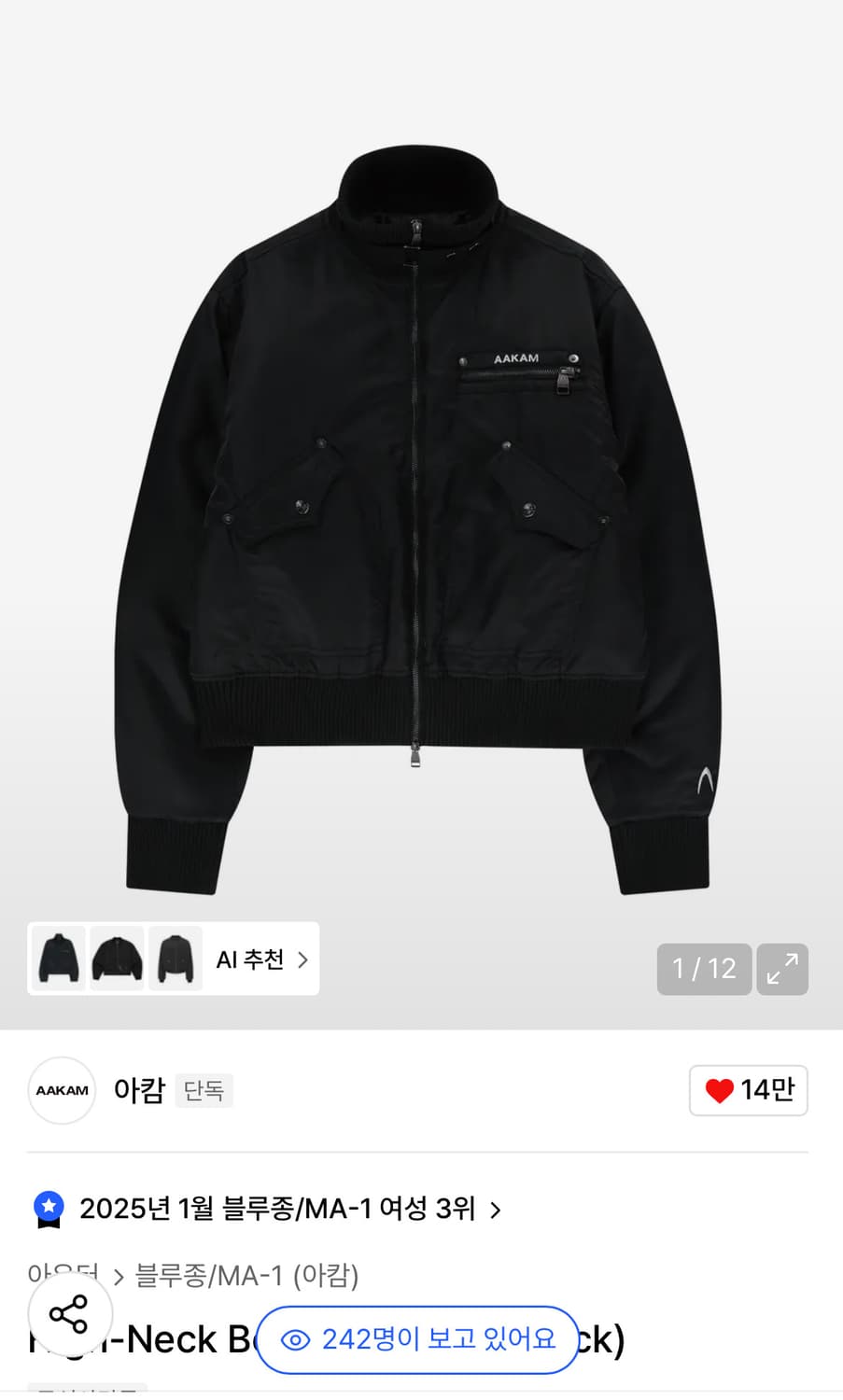This screenshot has height=1400, width=843.
Task: Click the red heart like icon
Action: [x=718, y=1090]
